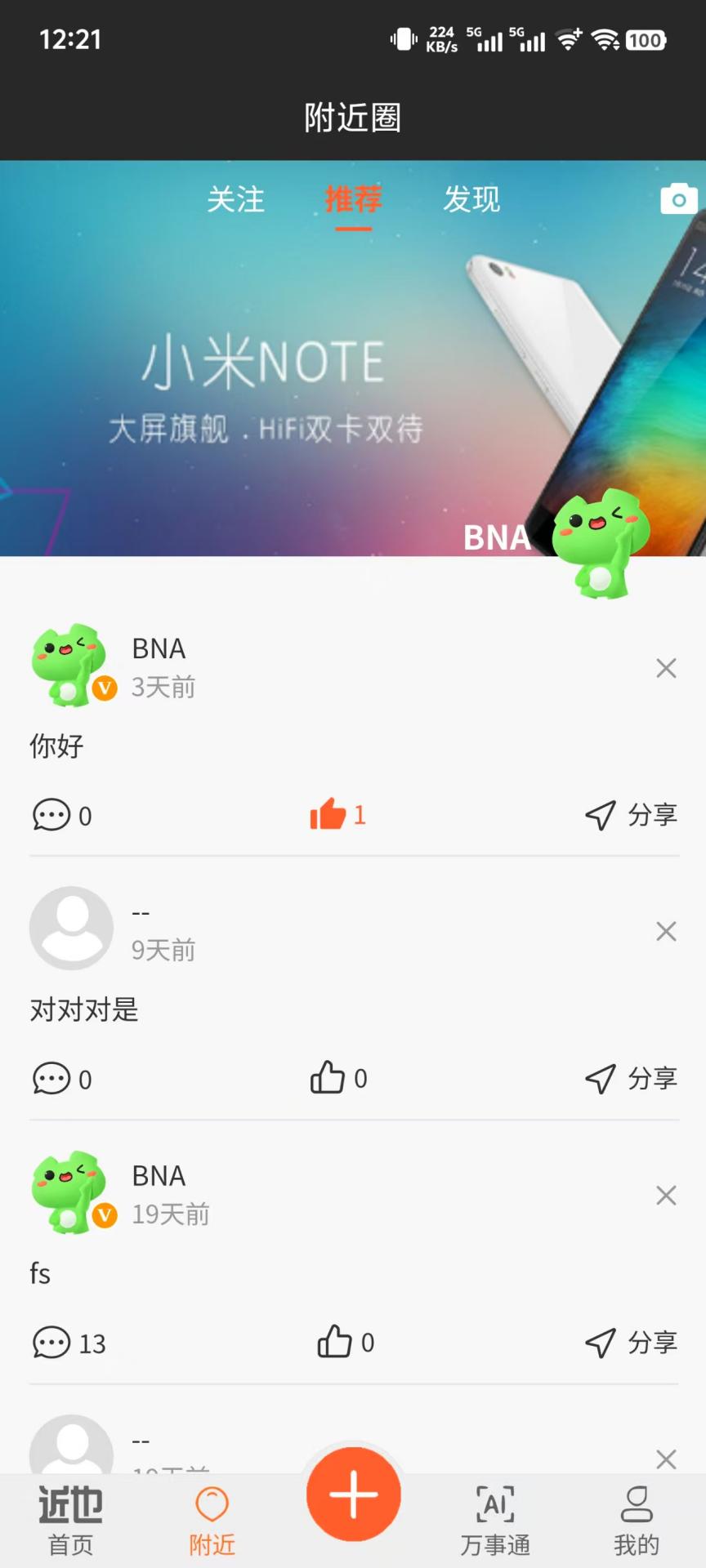This screenshot has height=1568, width=706.
Task: Tap the 分享 label on the 对对对是 post
Action: 653,1078
